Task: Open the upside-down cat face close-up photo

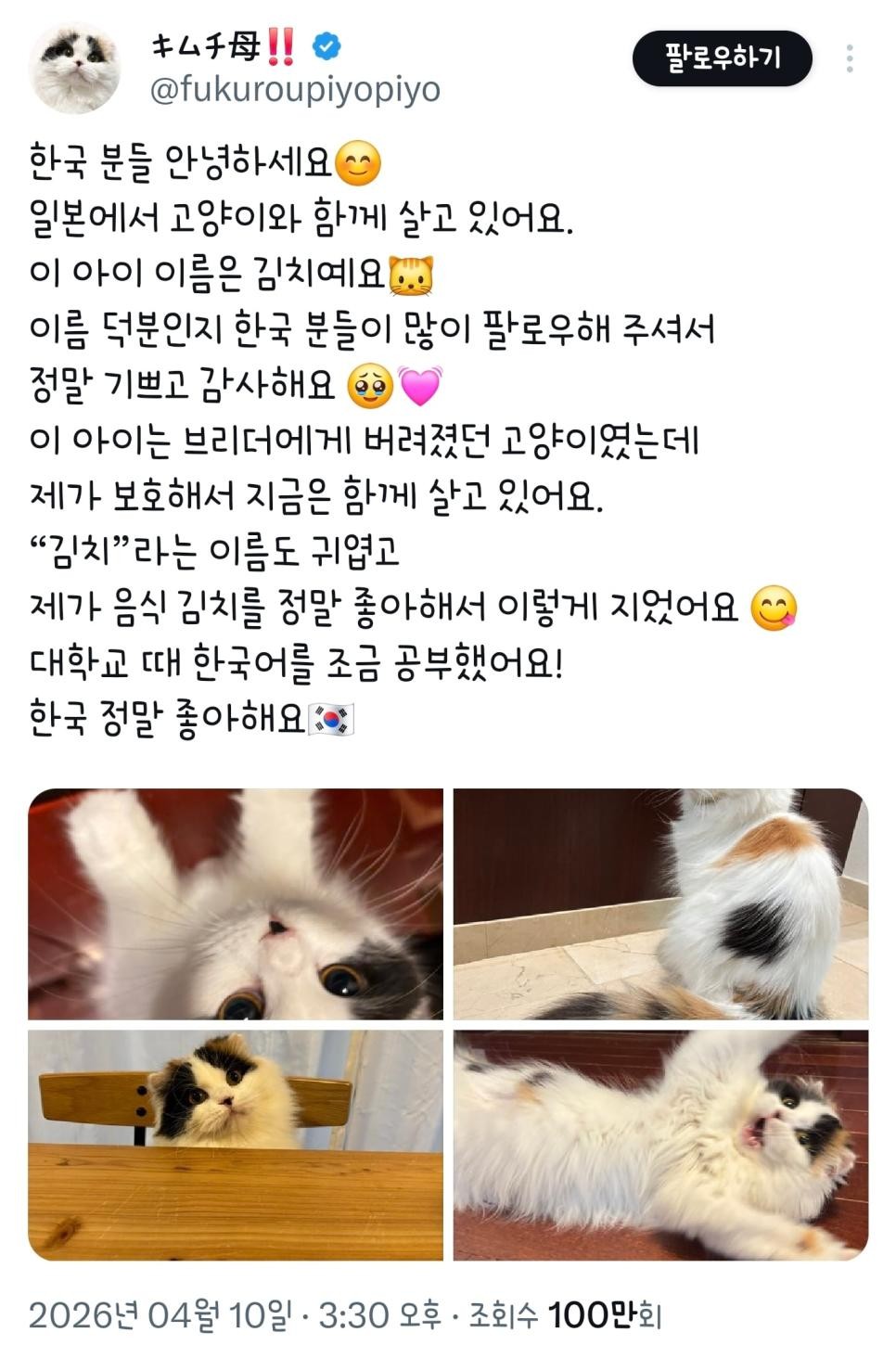Action: 236,903
